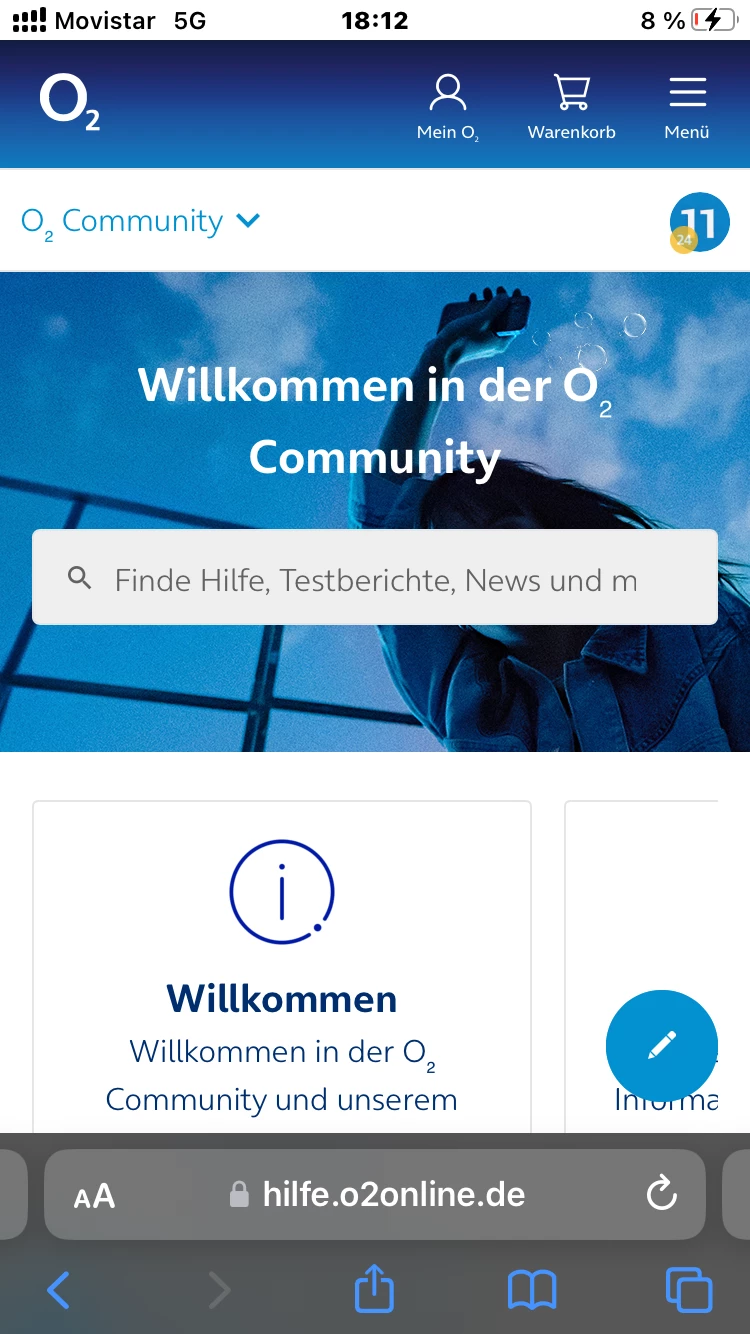750x1334 pixels.
Task: Open the Mein O2 account page
Action: pyautogui.click(x=447, y=106)
